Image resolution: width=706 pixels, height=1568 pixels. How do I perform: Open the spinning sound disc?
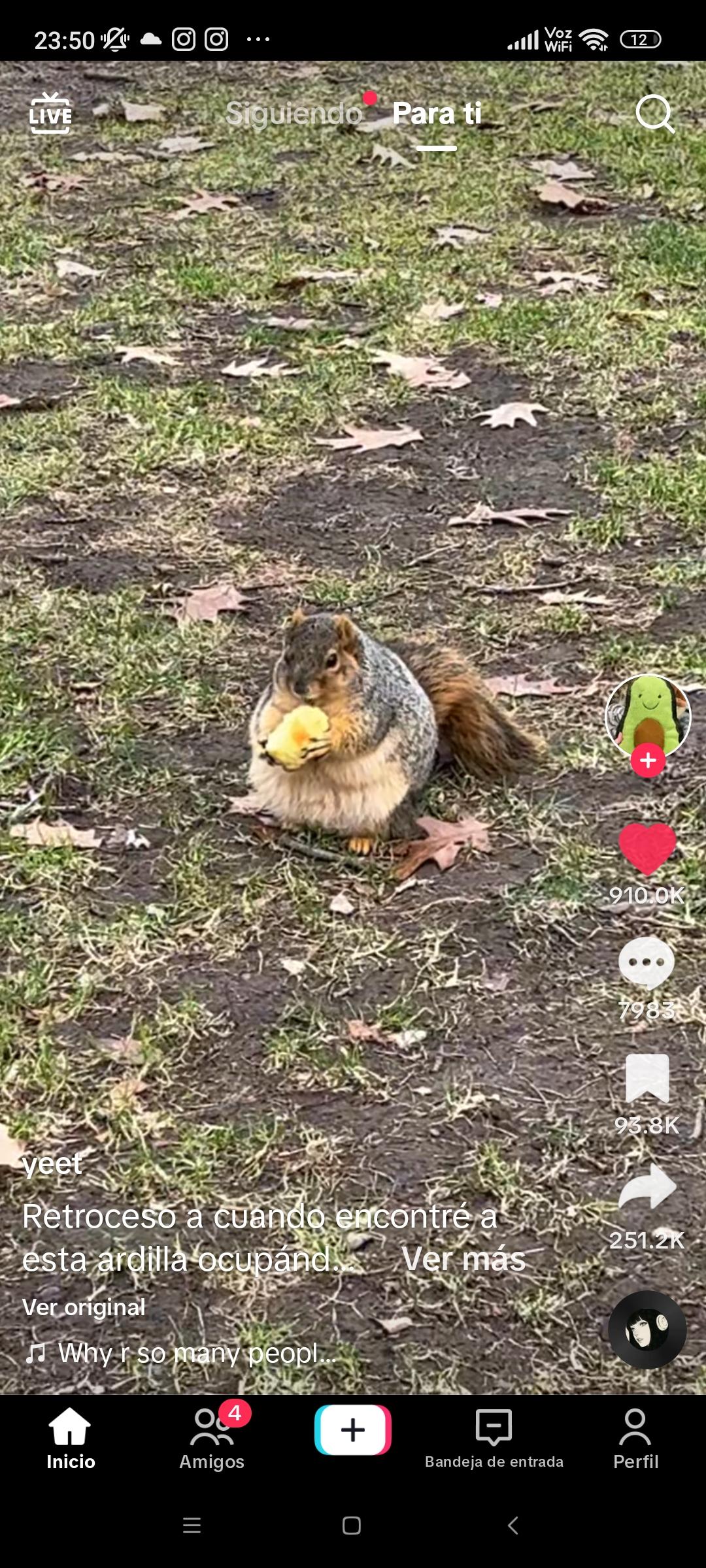(647, 1330)
